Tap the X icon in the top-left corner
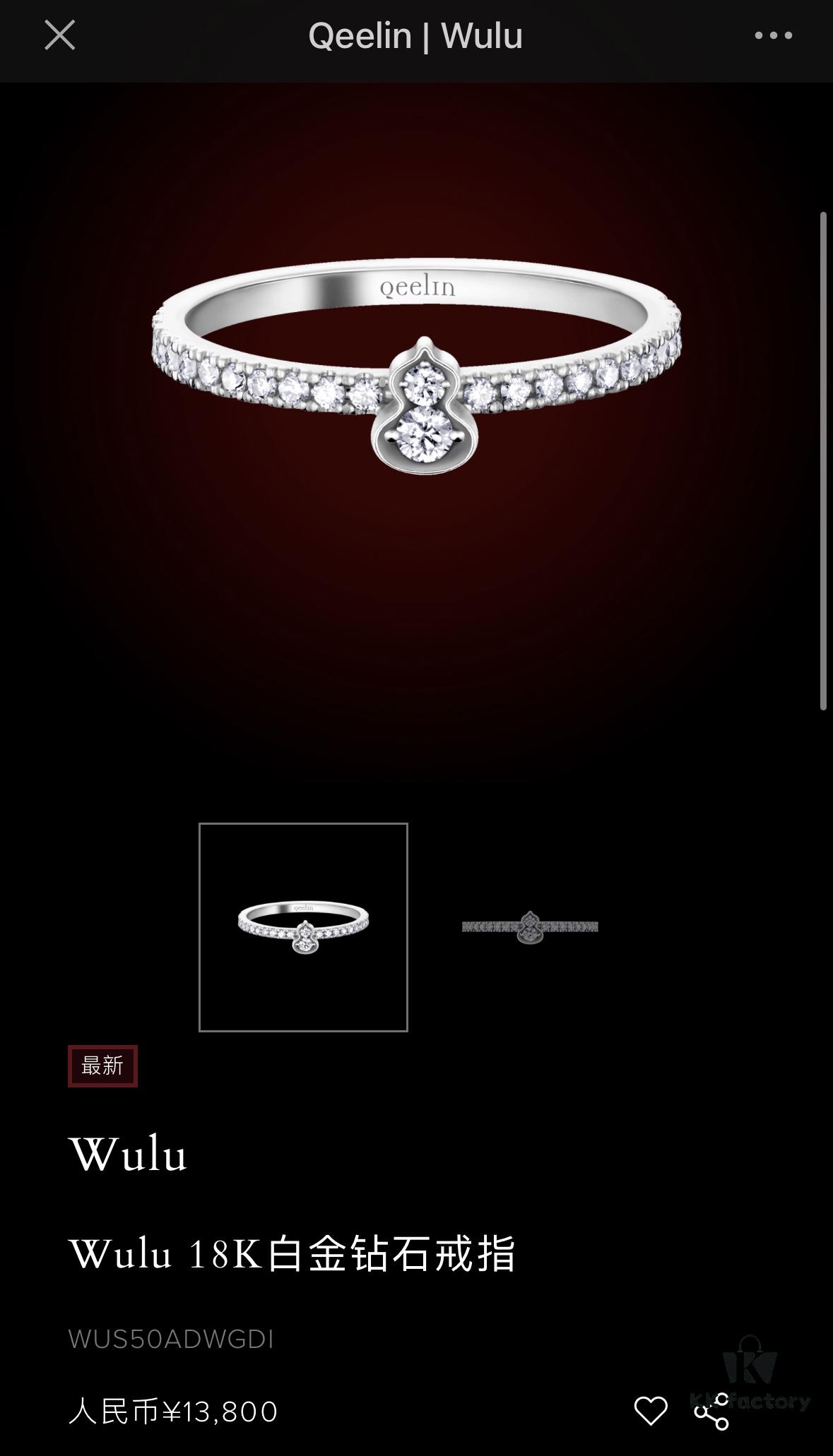The width and height of the screenshot is (833, 1456). pos(60,35)
